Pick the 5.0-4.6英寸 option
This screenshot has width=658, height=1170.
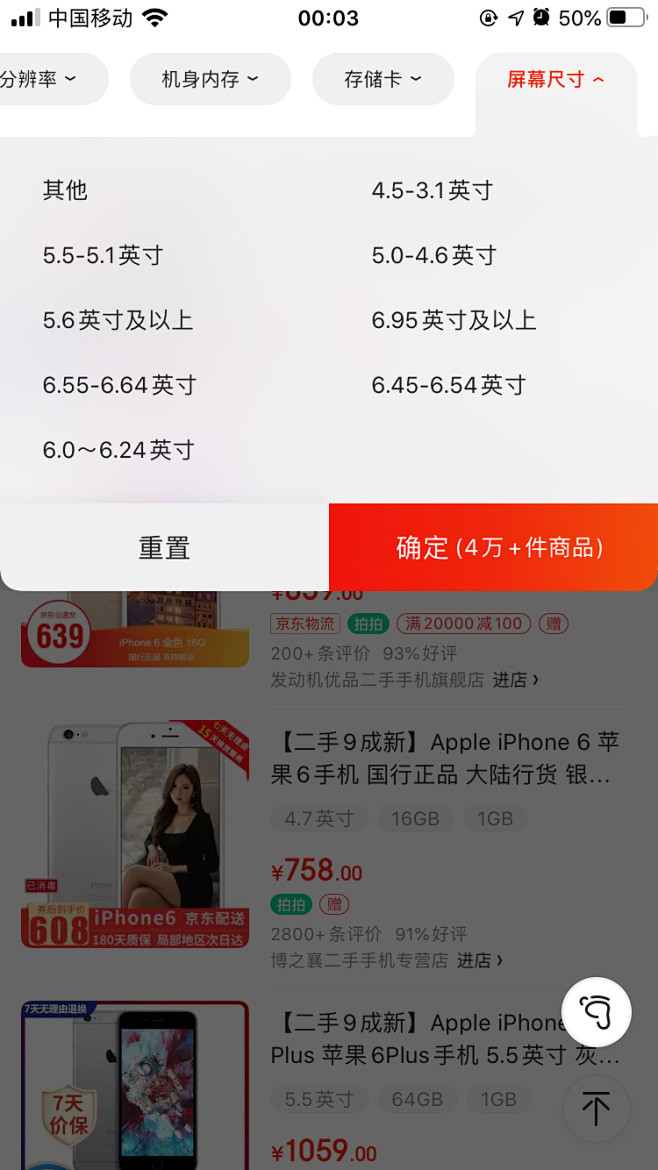tap(434, 255)
